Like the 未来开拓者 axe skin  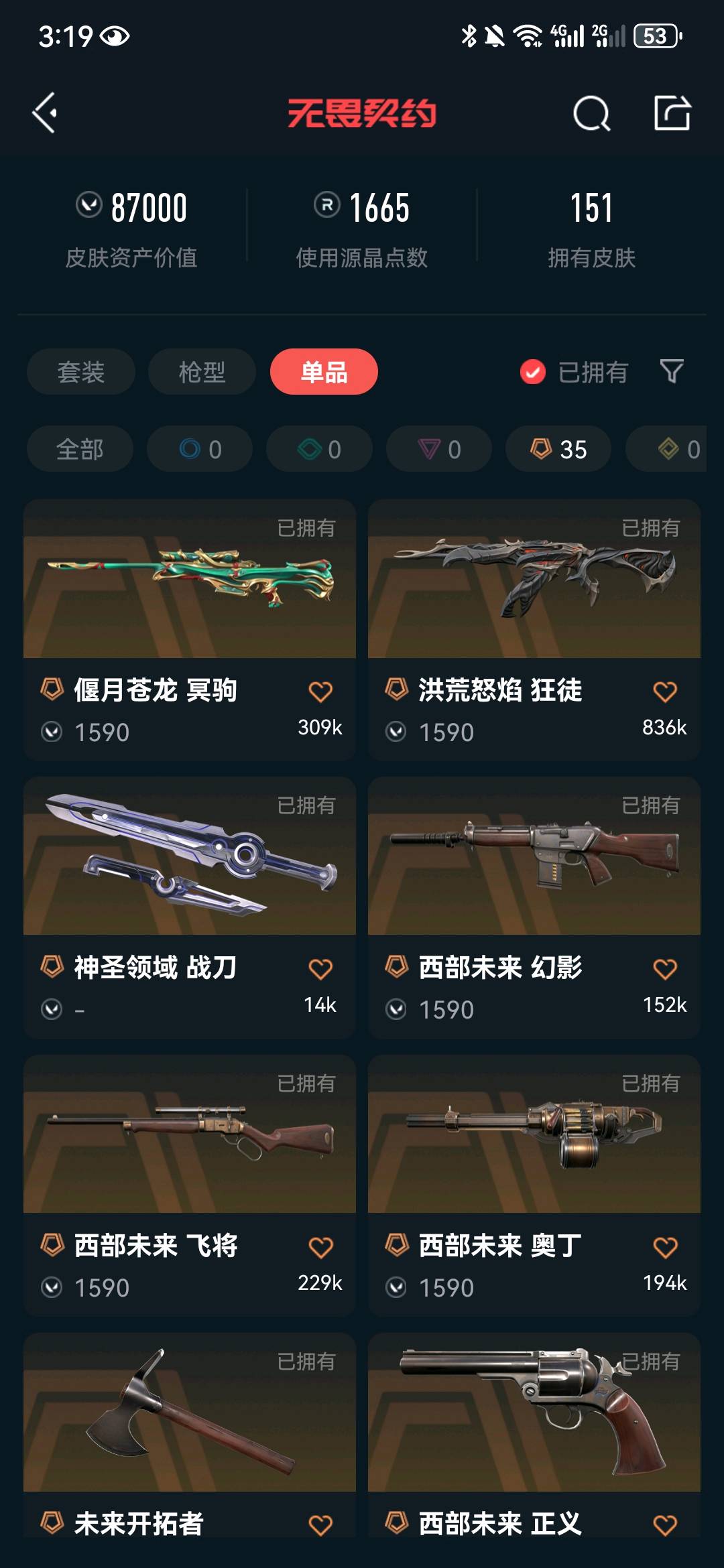point(320,1526)
